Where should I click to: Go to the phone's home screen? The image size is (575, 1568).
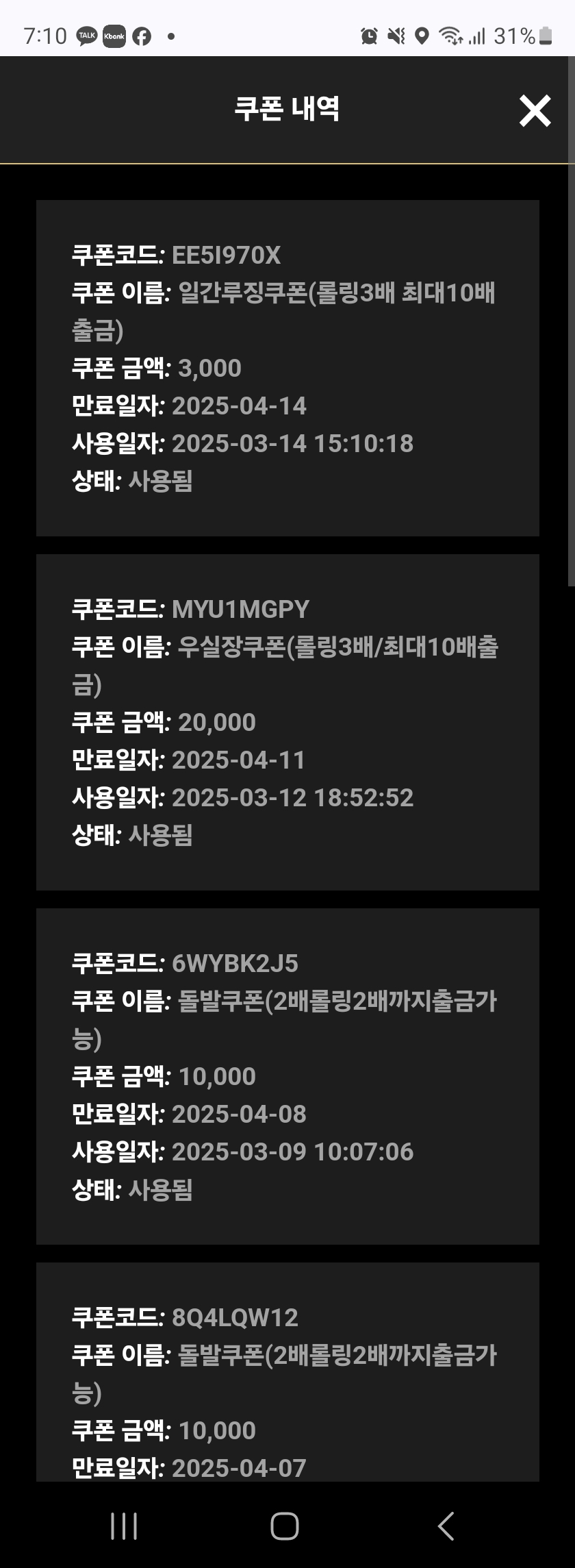(285, 1526)
